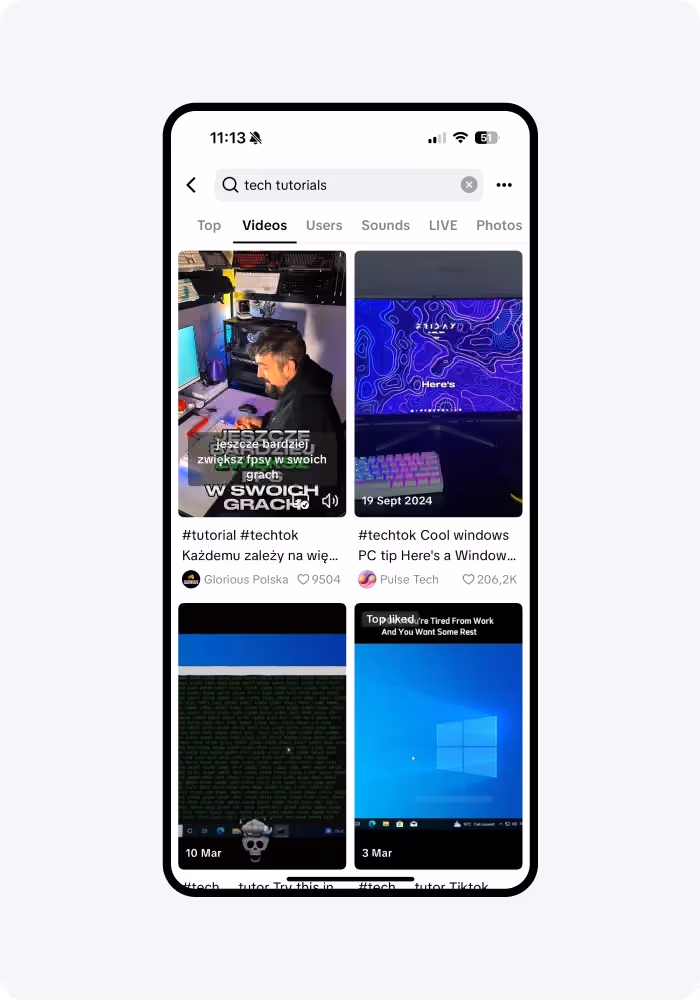Go back using the back arrow

tap(191, 185)
